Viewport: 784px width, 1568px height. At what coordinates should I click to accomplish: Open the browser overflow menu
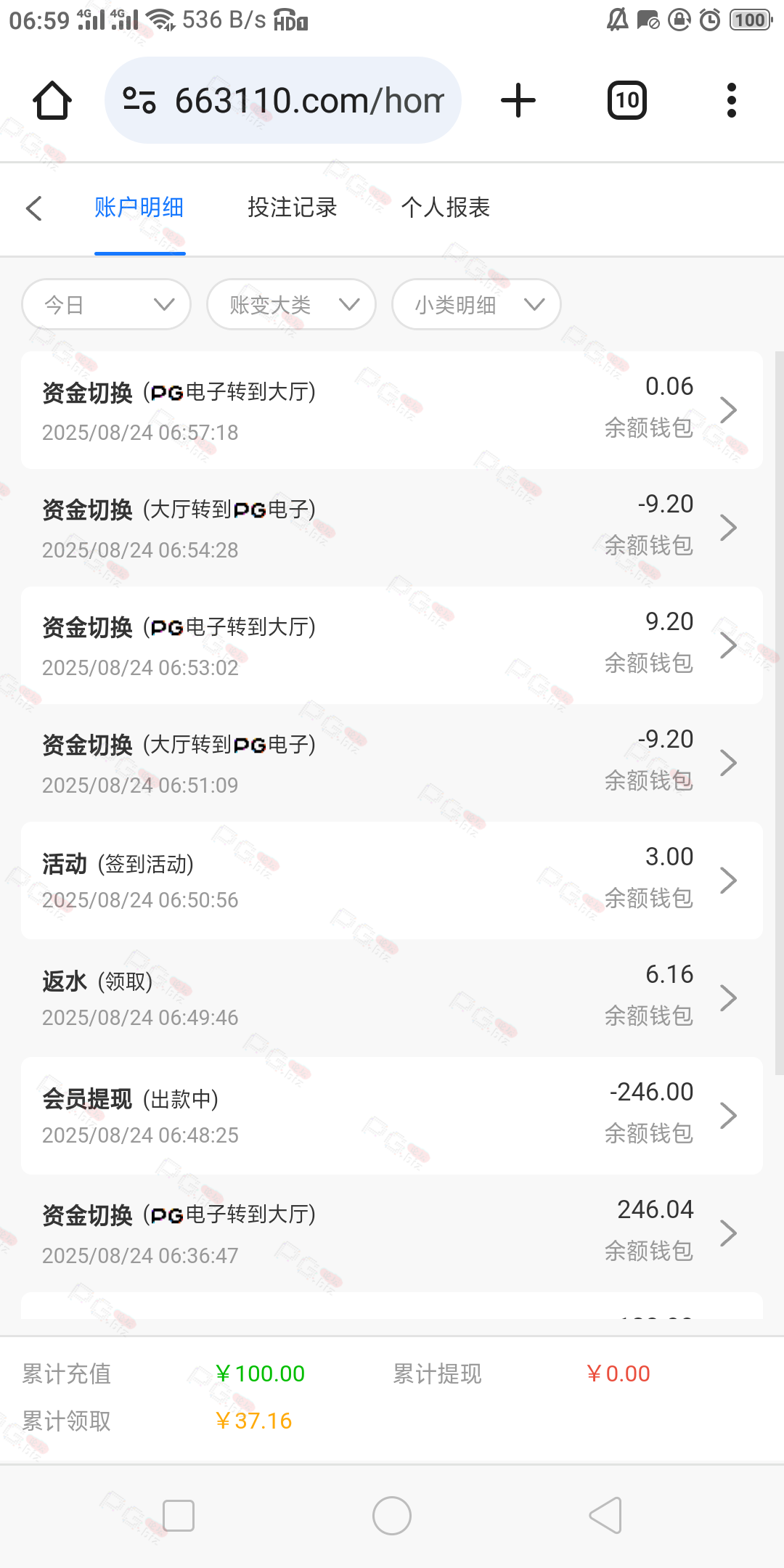(x=731, y=100)
